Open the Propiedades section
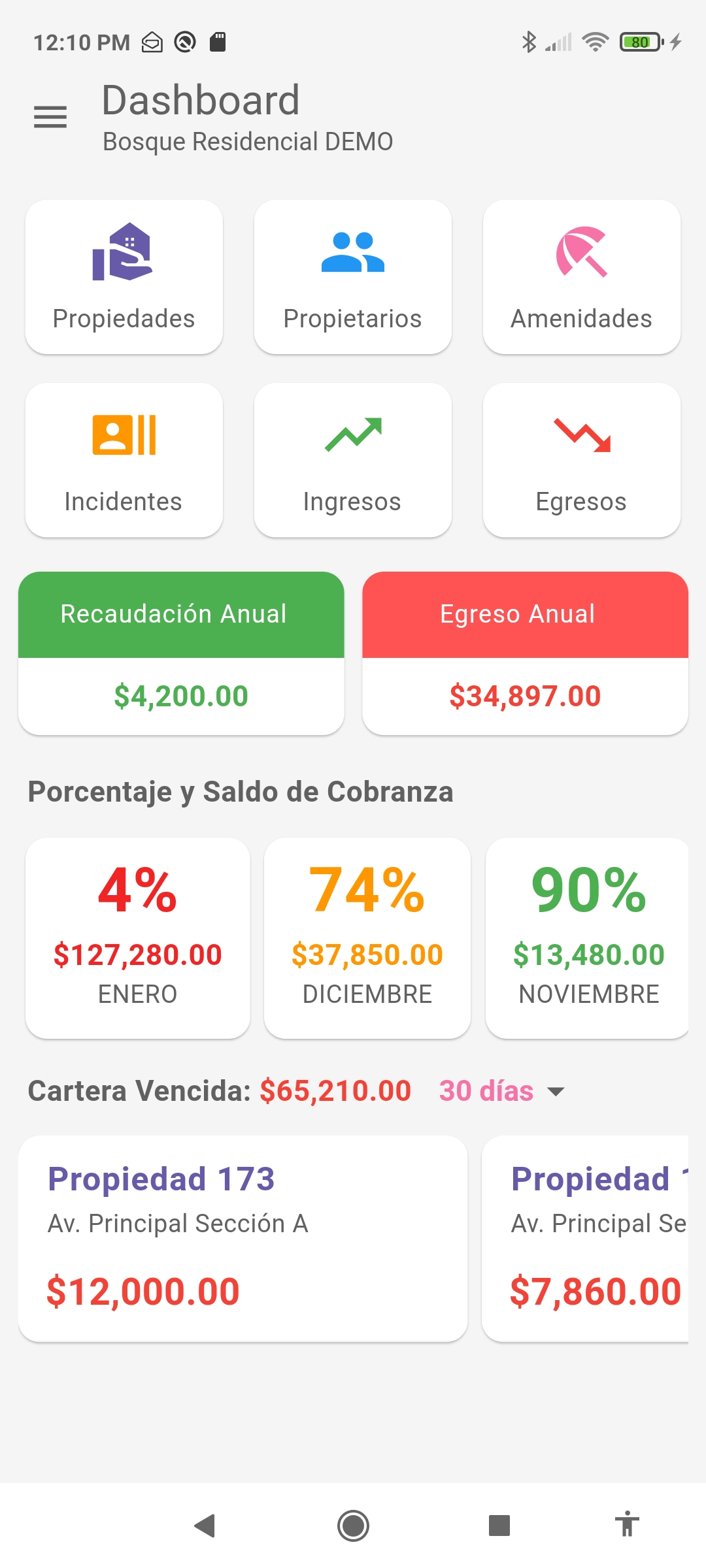This screenshot has height=1568, width=706. coord(124,277)
